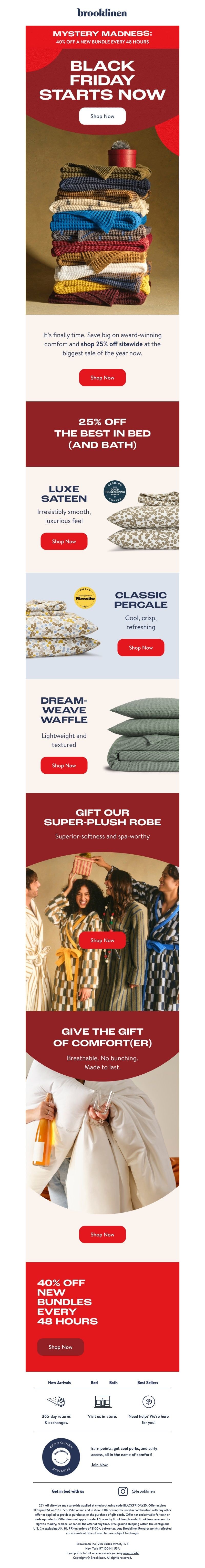Shop the Luxe Sateen collection
This screenshot has width=205, height=1568.
(64, 541)
